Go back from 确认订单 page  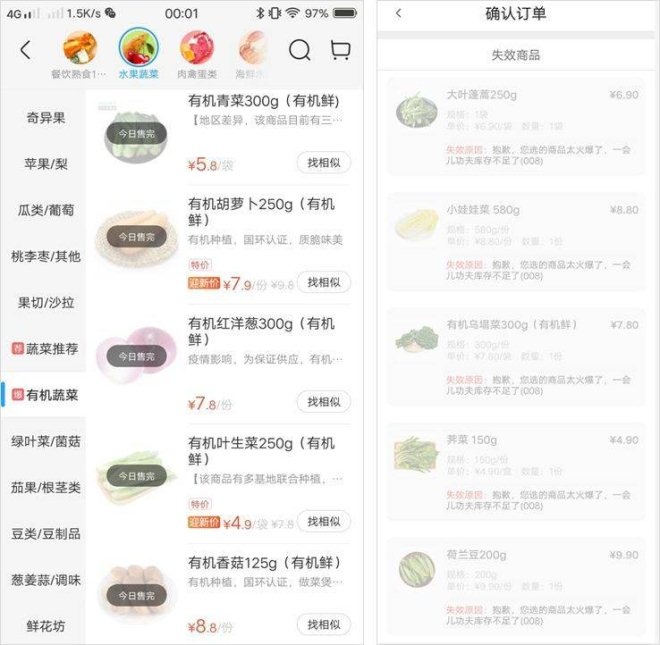(399, 14)
